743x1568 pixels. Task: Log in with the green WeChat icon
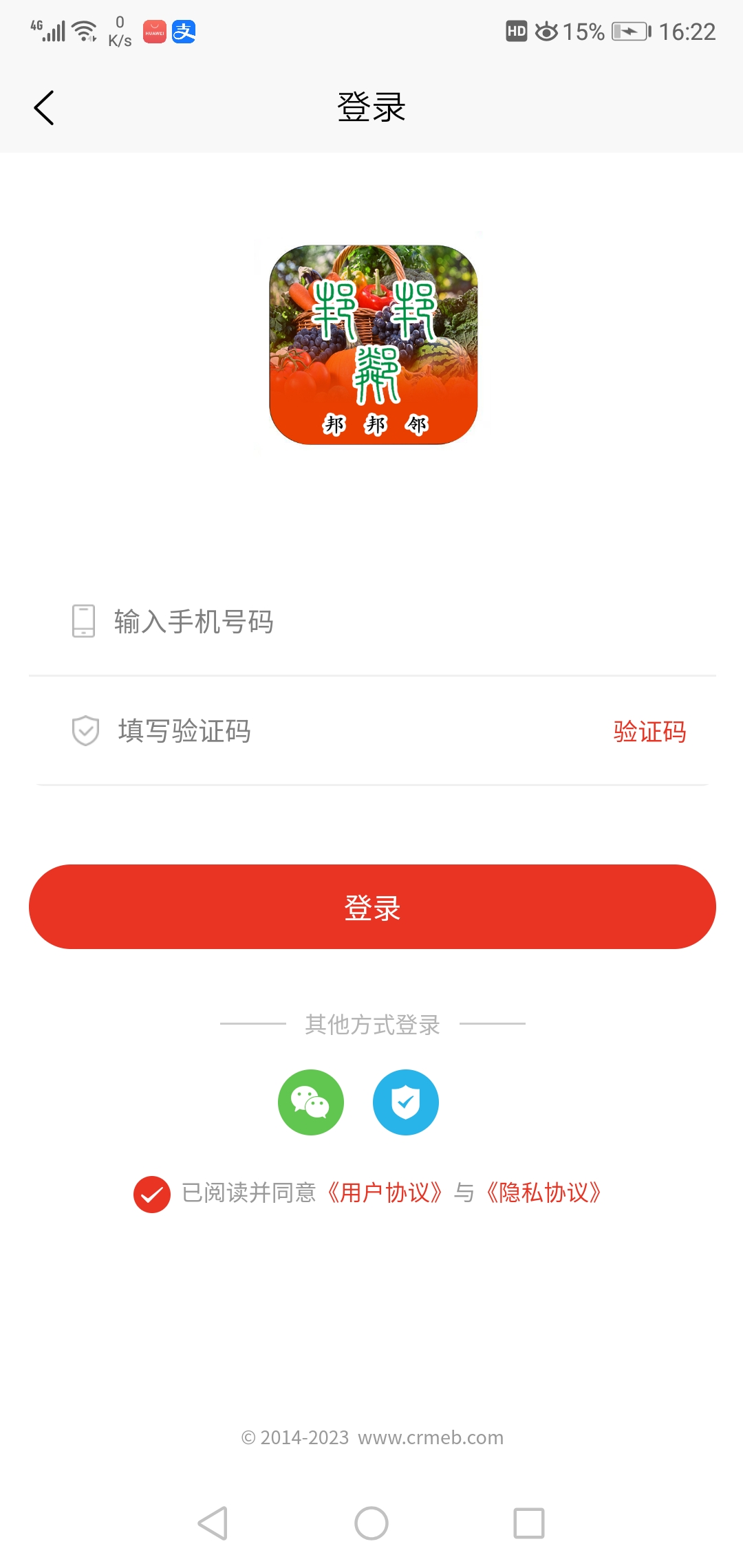(x=311, y=1102)
